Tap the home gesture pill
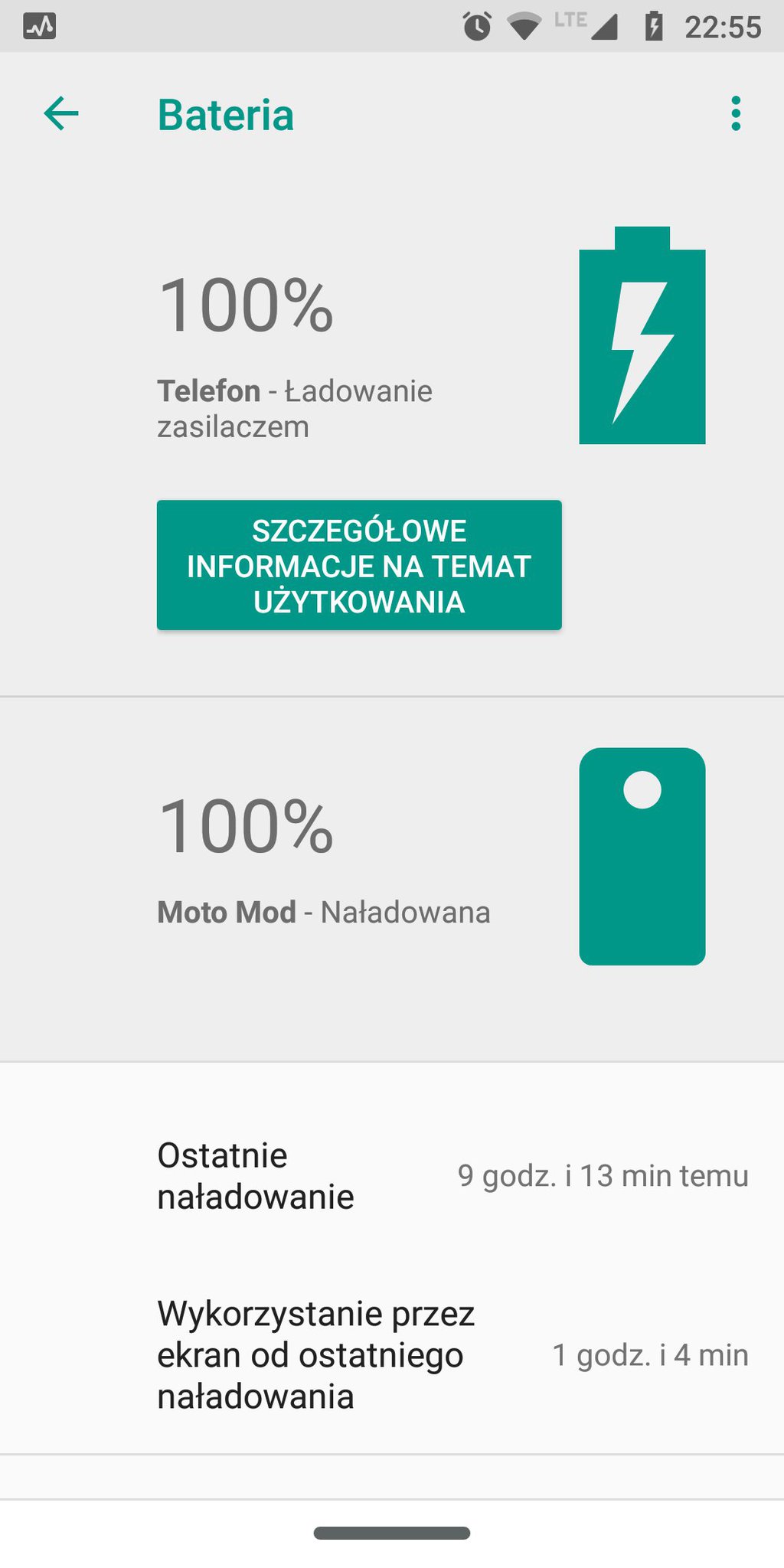The width and height of the screenshot is (784, 1568). (392, 1533)
